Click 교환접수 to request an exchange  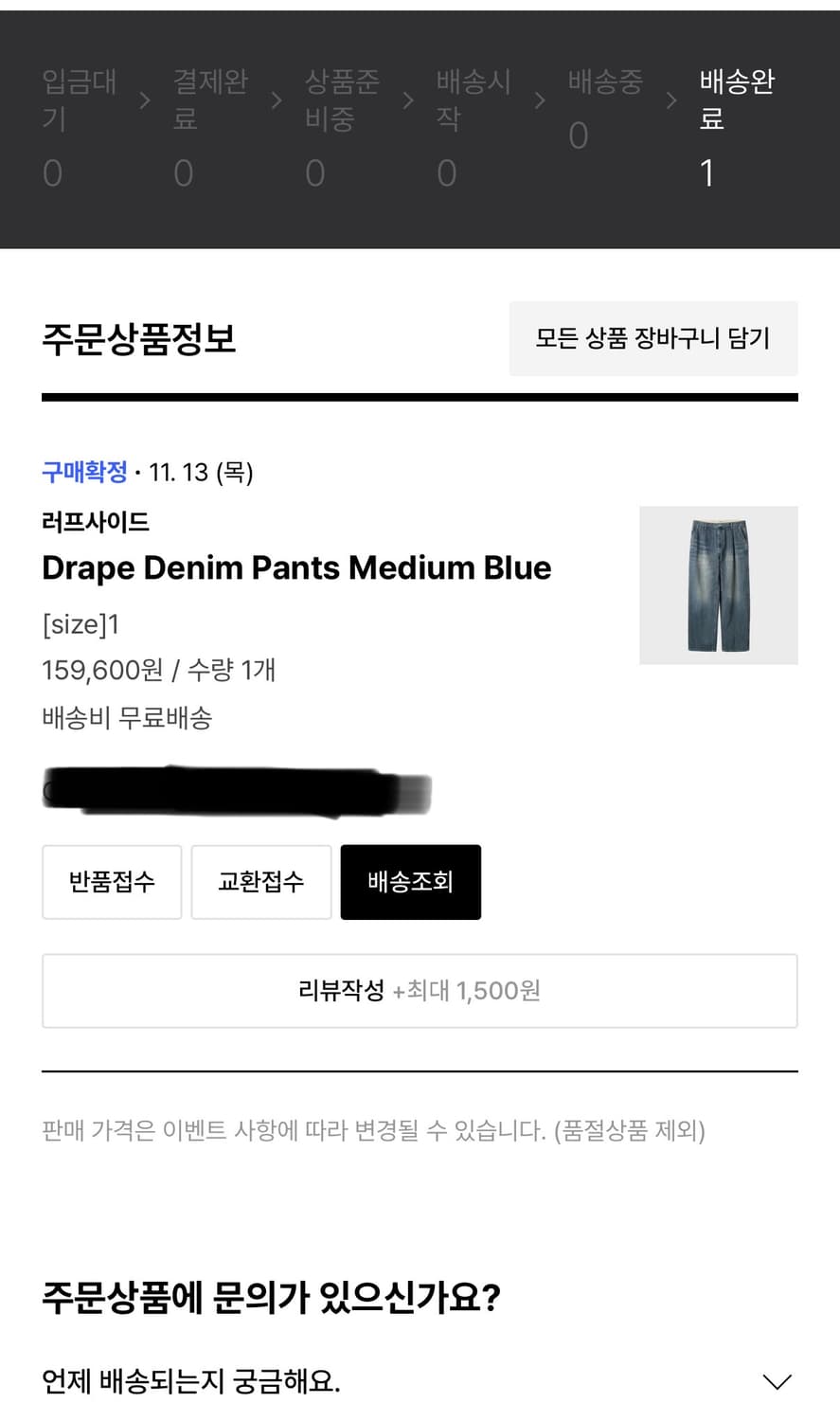click(x=261, y=882)
